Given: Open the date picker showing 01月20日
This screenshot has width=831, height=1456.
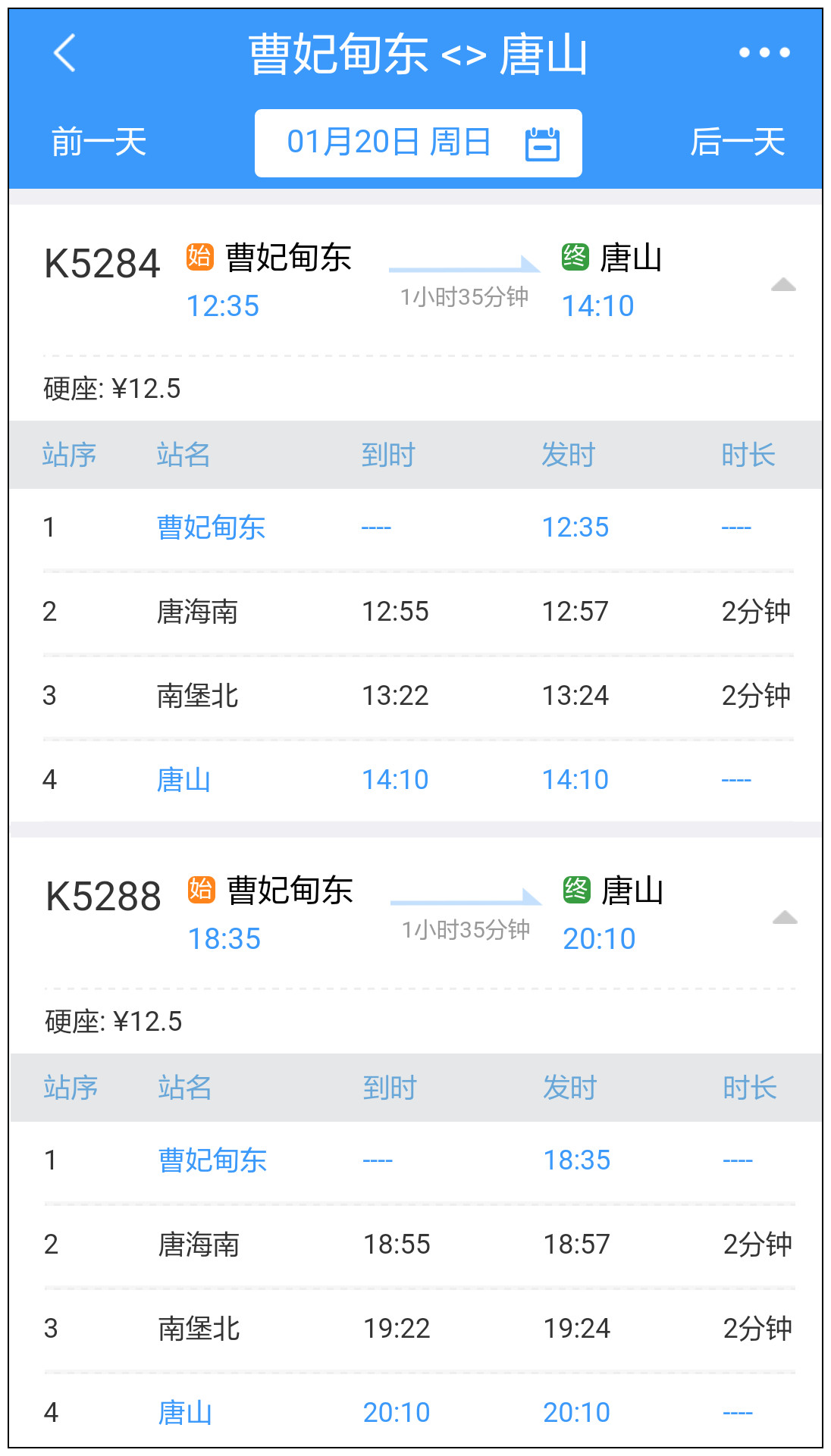Looking at the screenshot, I should click(419, 143).
